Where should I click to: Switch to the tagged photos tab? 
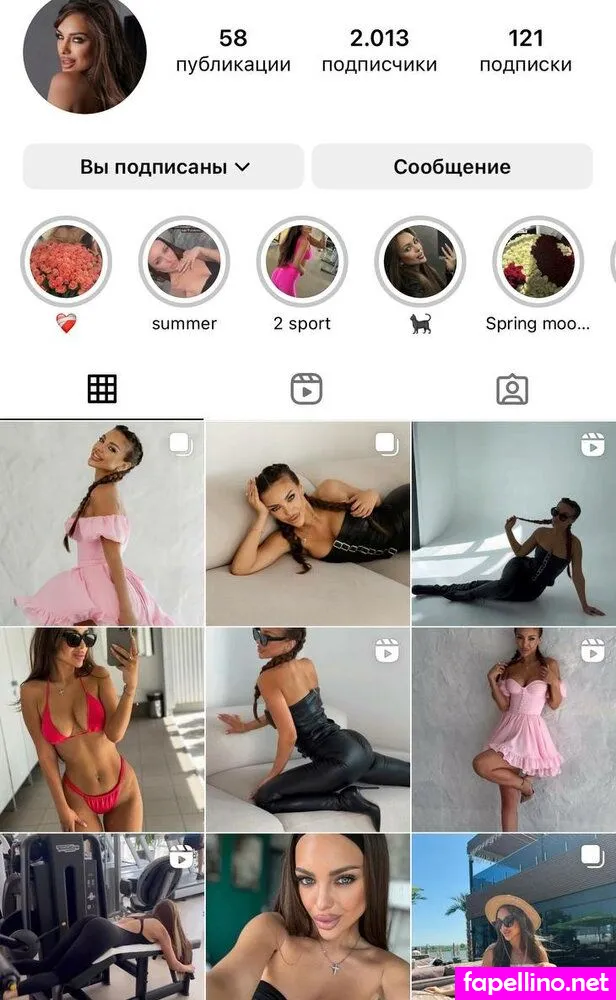[512, 389]
